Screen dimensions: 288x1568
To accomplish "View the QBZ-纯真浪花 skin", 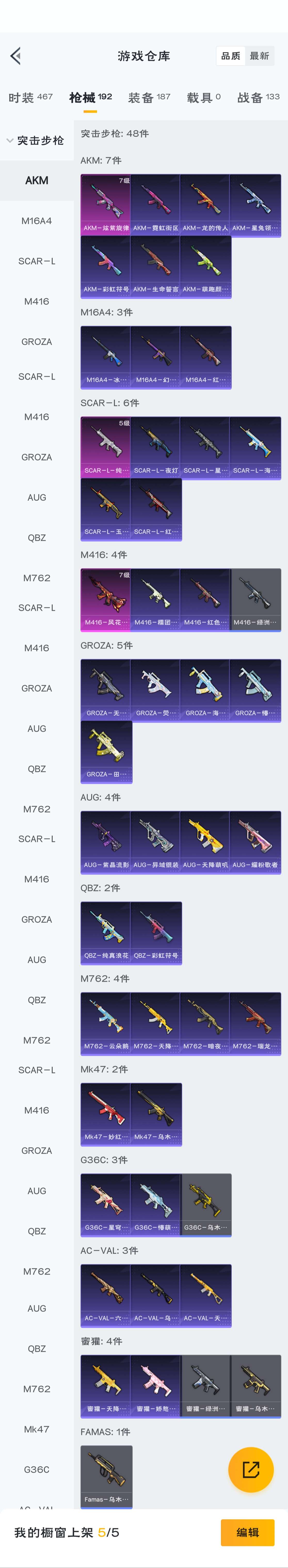I will 106,932.
